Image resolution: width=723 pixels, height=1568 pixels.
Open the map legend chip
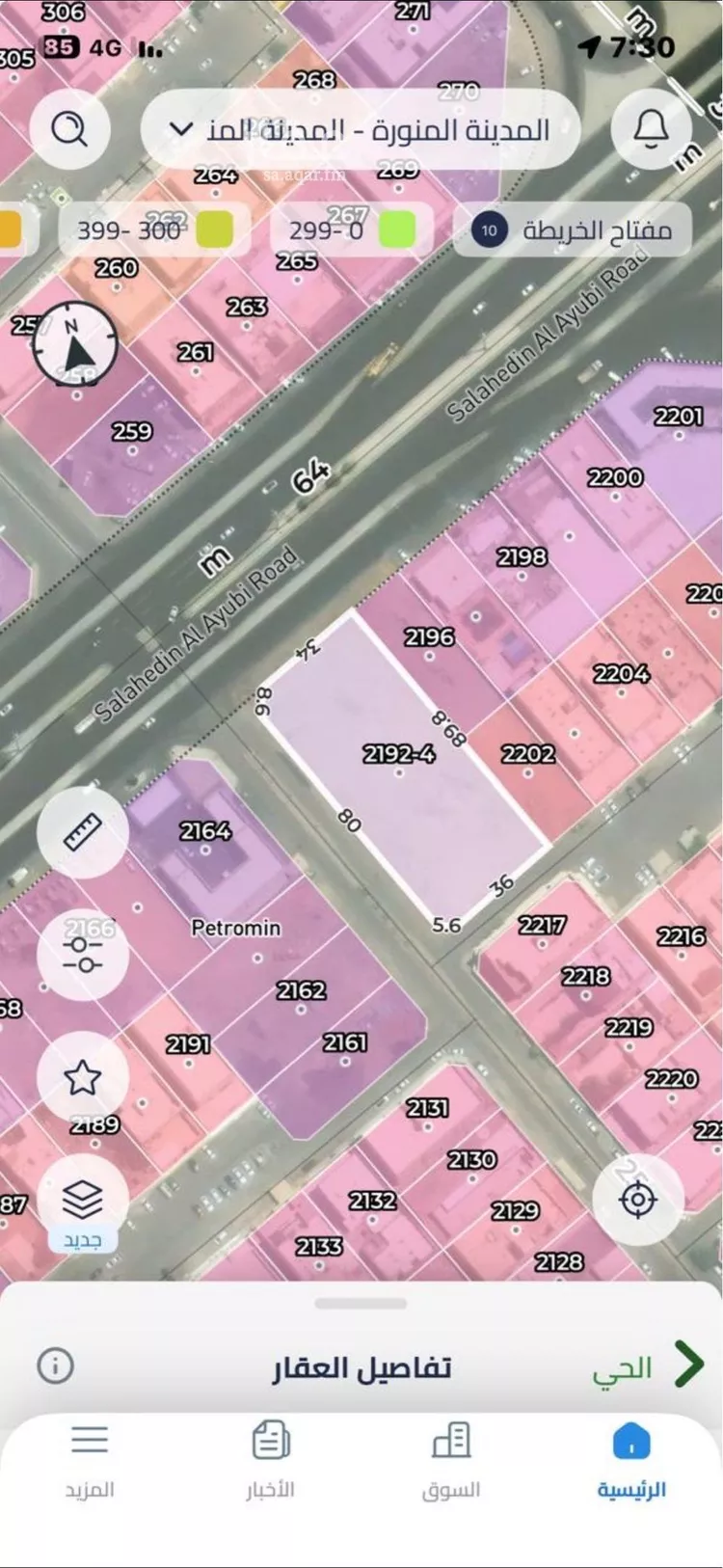pos(585,230)
